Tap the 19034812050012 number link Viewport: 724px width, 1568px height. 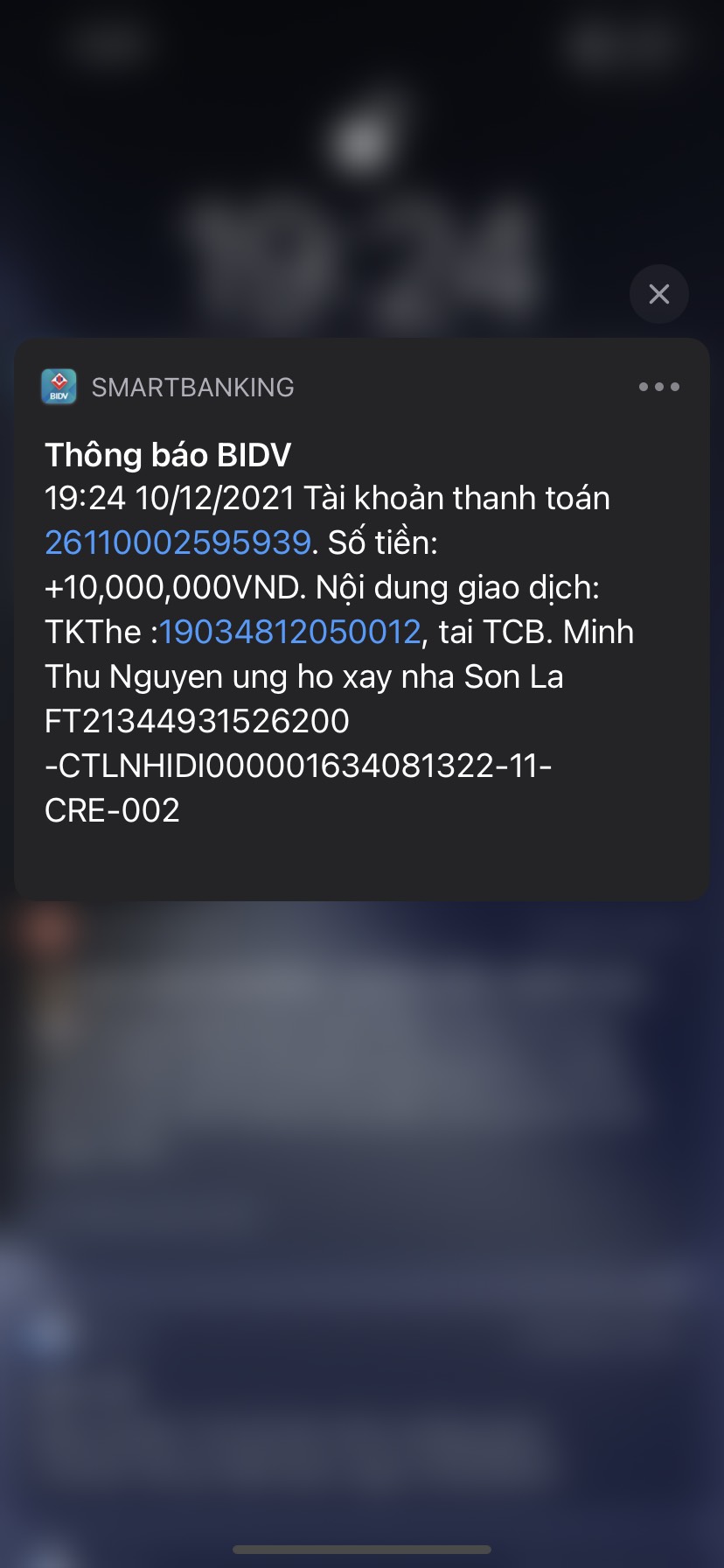289,632
